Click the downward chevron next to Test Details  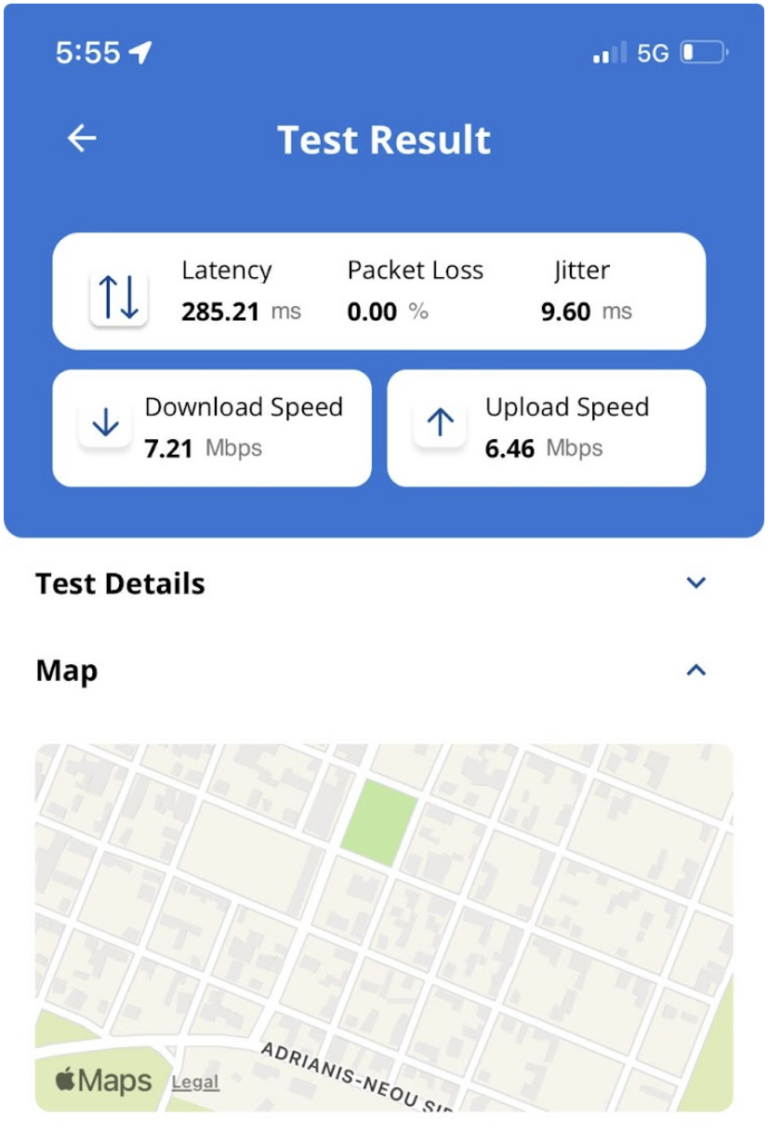click(x=697, y=583)
